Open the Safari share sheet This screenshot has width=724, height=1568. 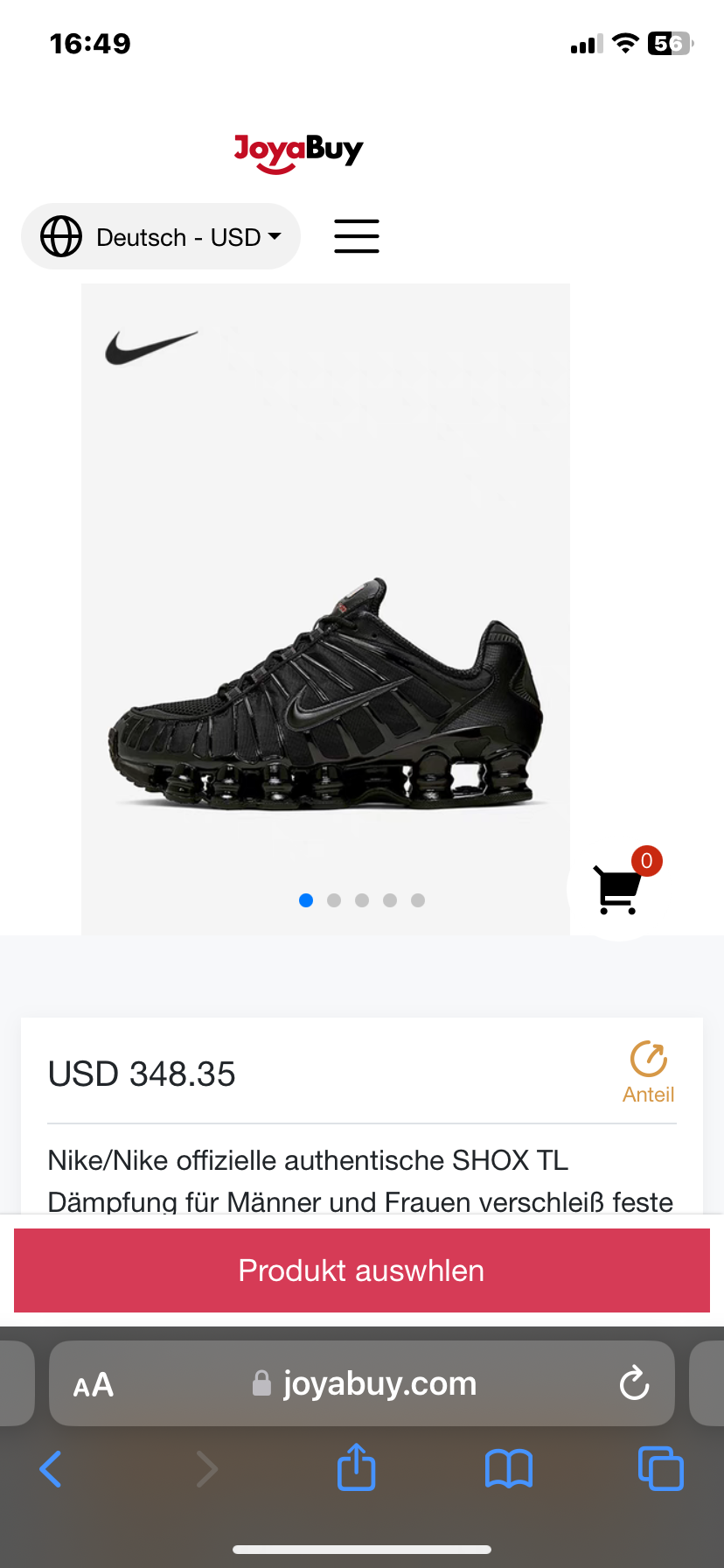[x=356, y=1467]
